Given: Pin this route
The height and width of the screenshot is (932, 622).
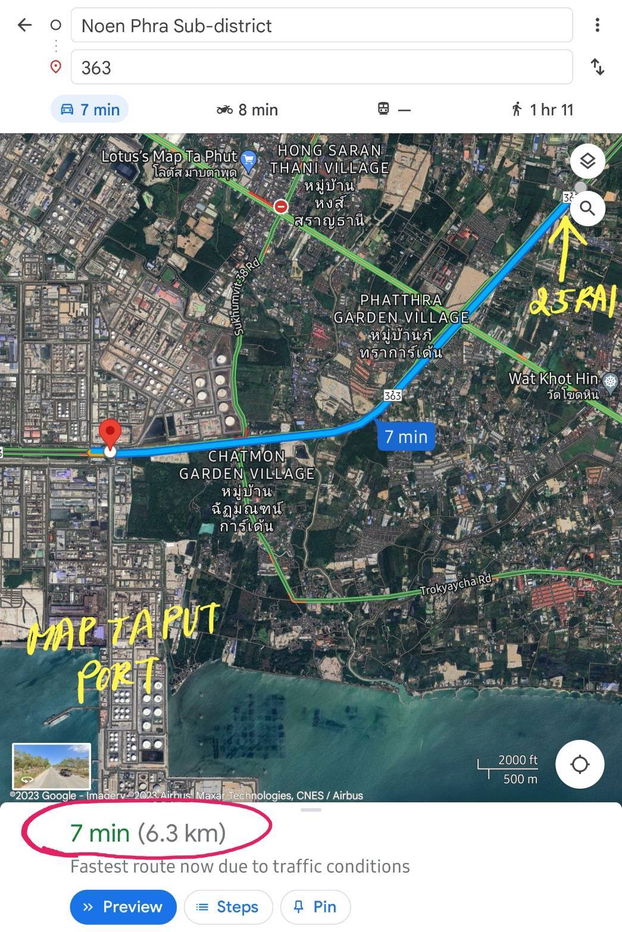Looking at the screenshot, I should coord(315,907).
